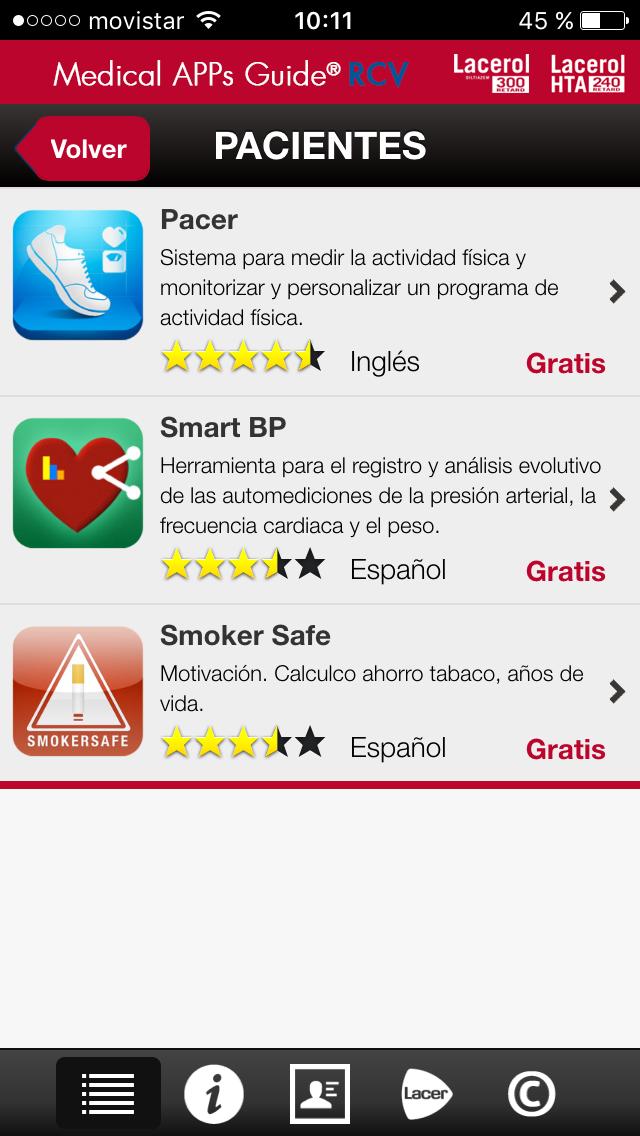This screenshot has width=640, height=1136.
Task: Open the copyright tab
Action: 531,1093
